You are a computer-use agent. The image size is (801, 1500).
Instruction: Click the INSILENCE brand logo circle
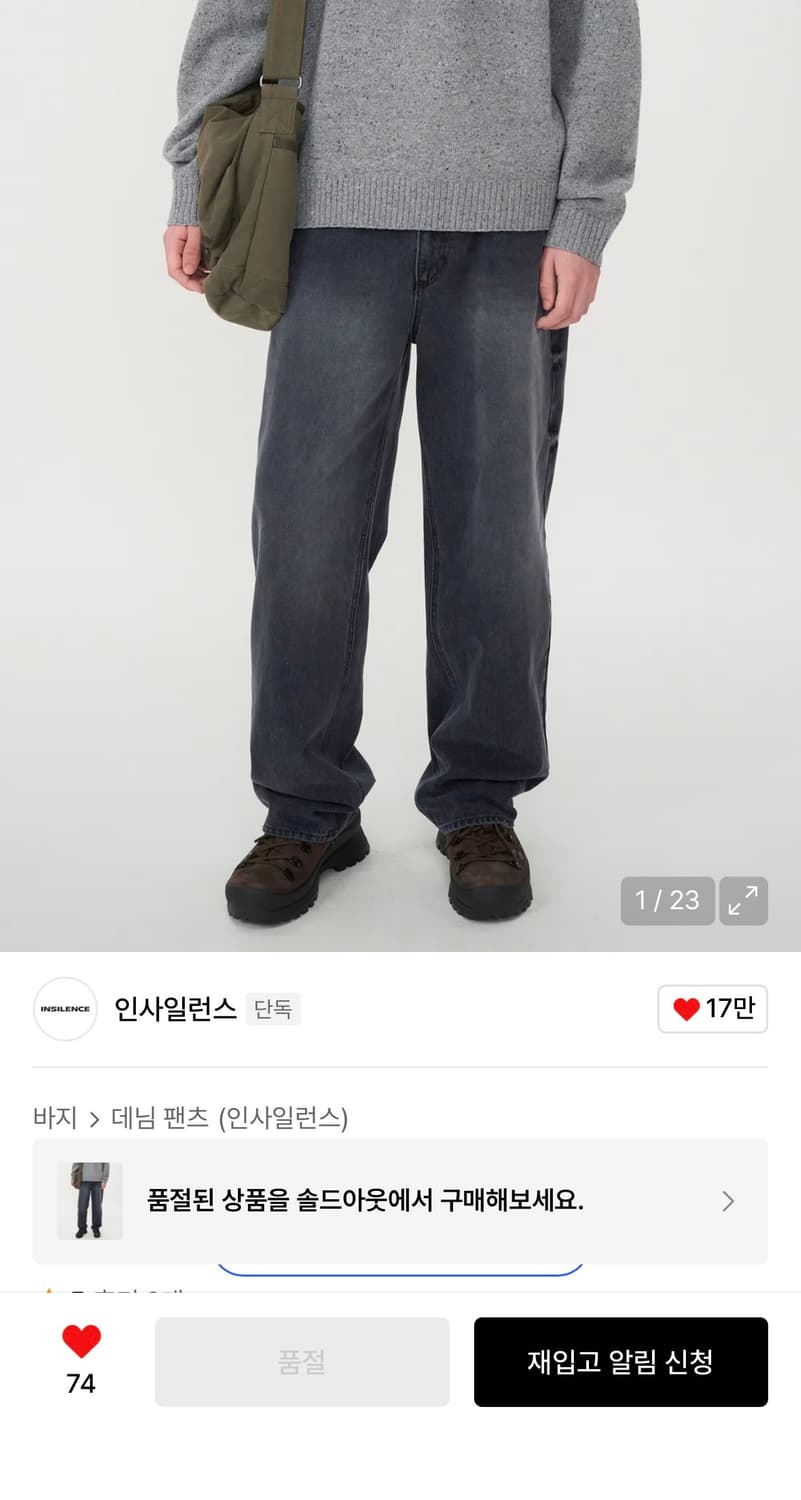tap(64, 1010)
